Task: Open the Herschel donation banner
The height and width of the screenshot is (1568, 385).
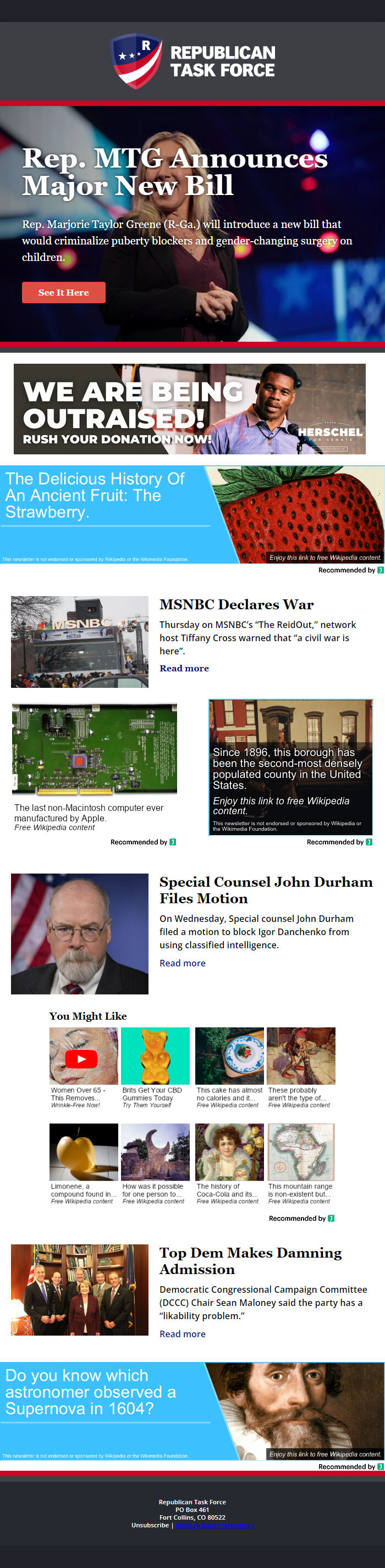Action: click(x=189, y=408)
